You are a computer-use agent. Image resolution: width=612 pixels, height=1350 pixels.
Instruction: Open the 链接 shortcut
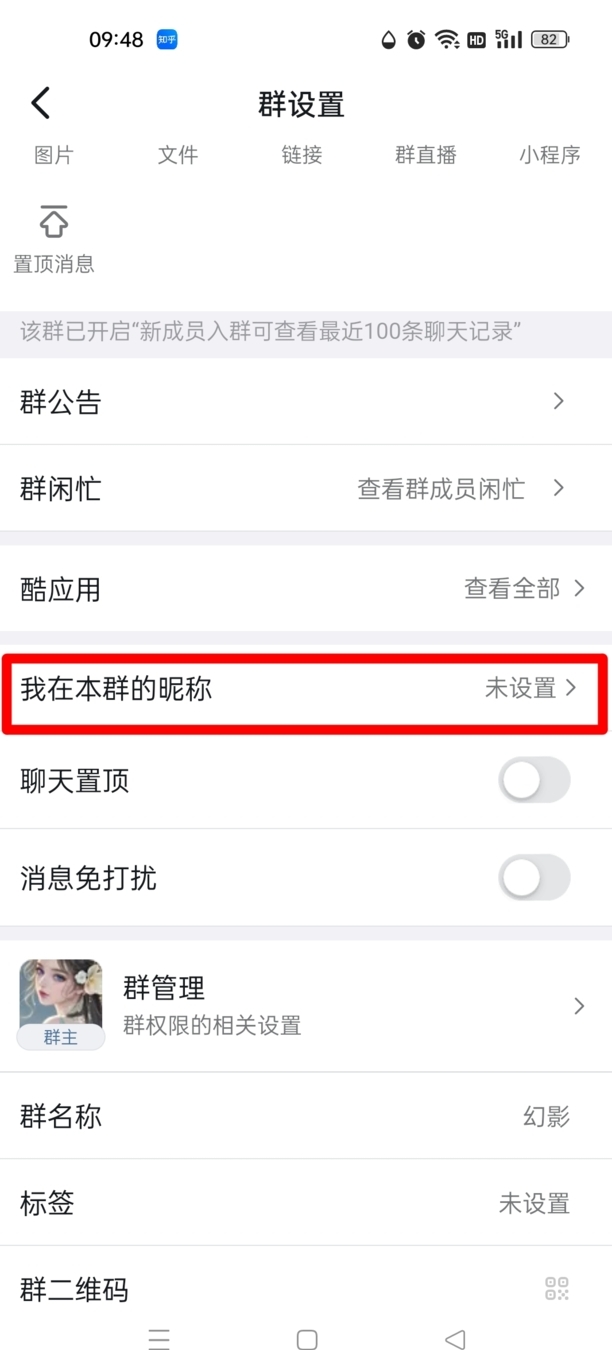pos(301,155)
